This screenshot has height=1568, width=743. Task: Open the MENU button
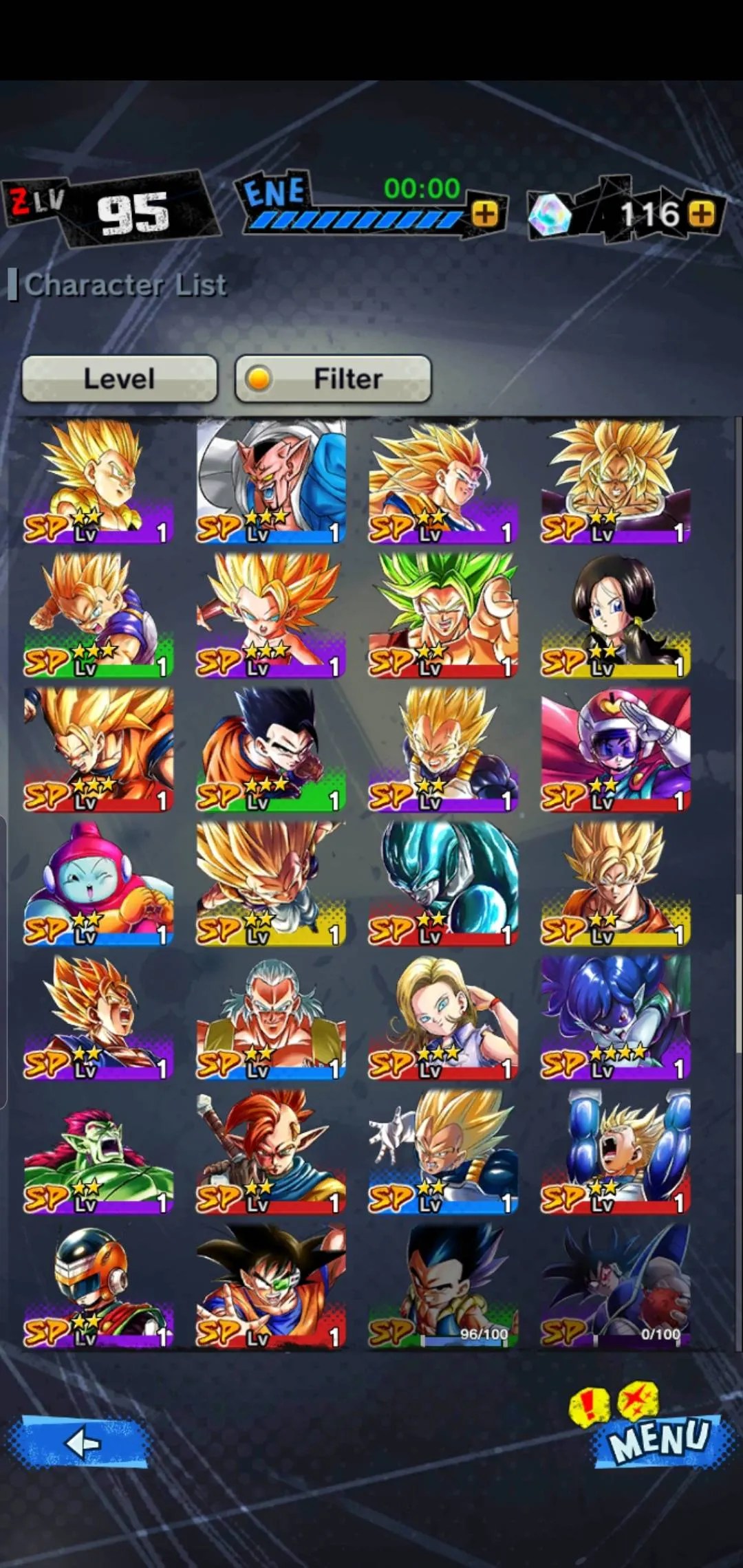coord(658,1439)
